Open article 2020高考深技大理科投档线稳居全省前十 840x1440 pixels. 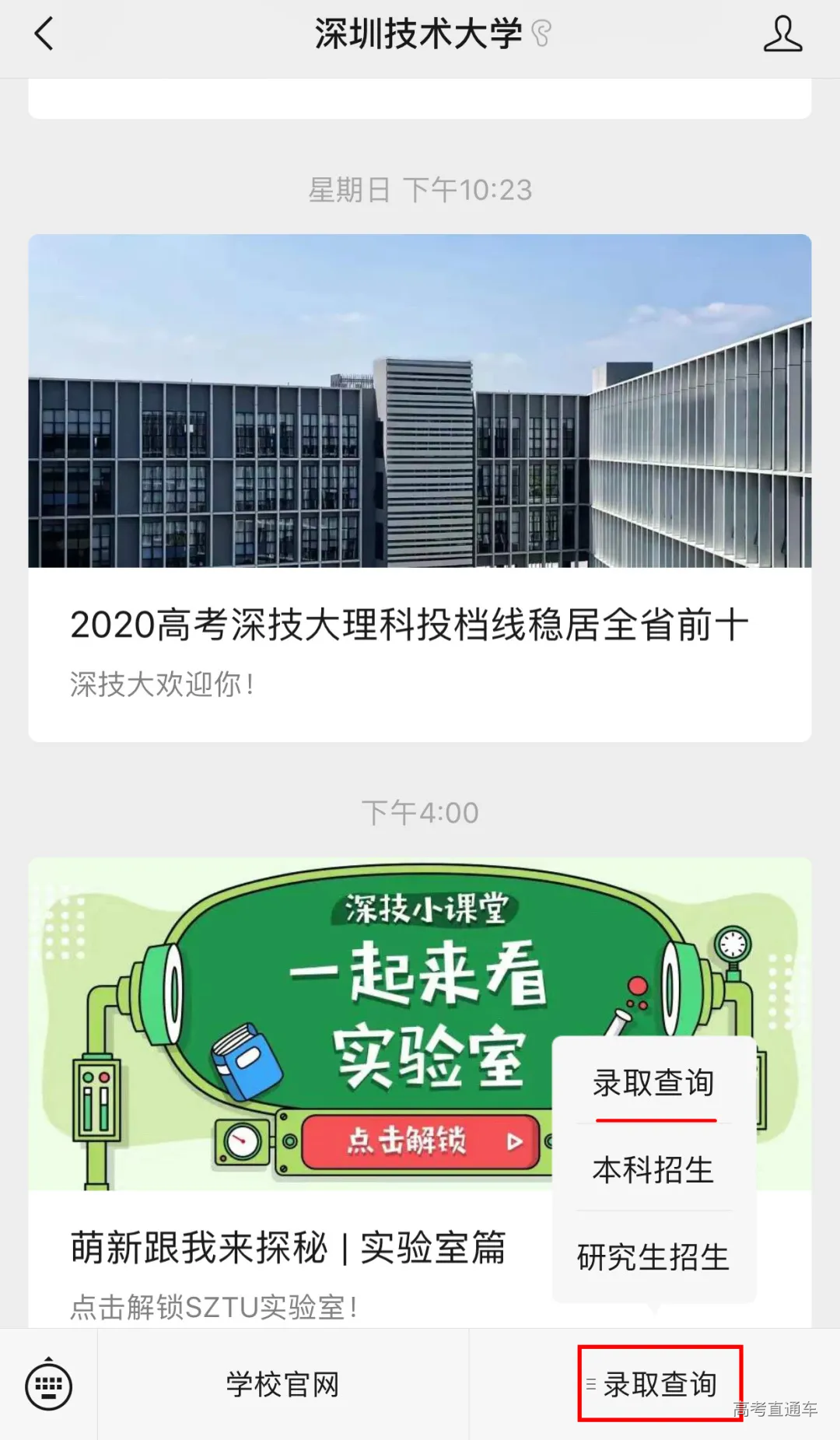pos(409,625)
